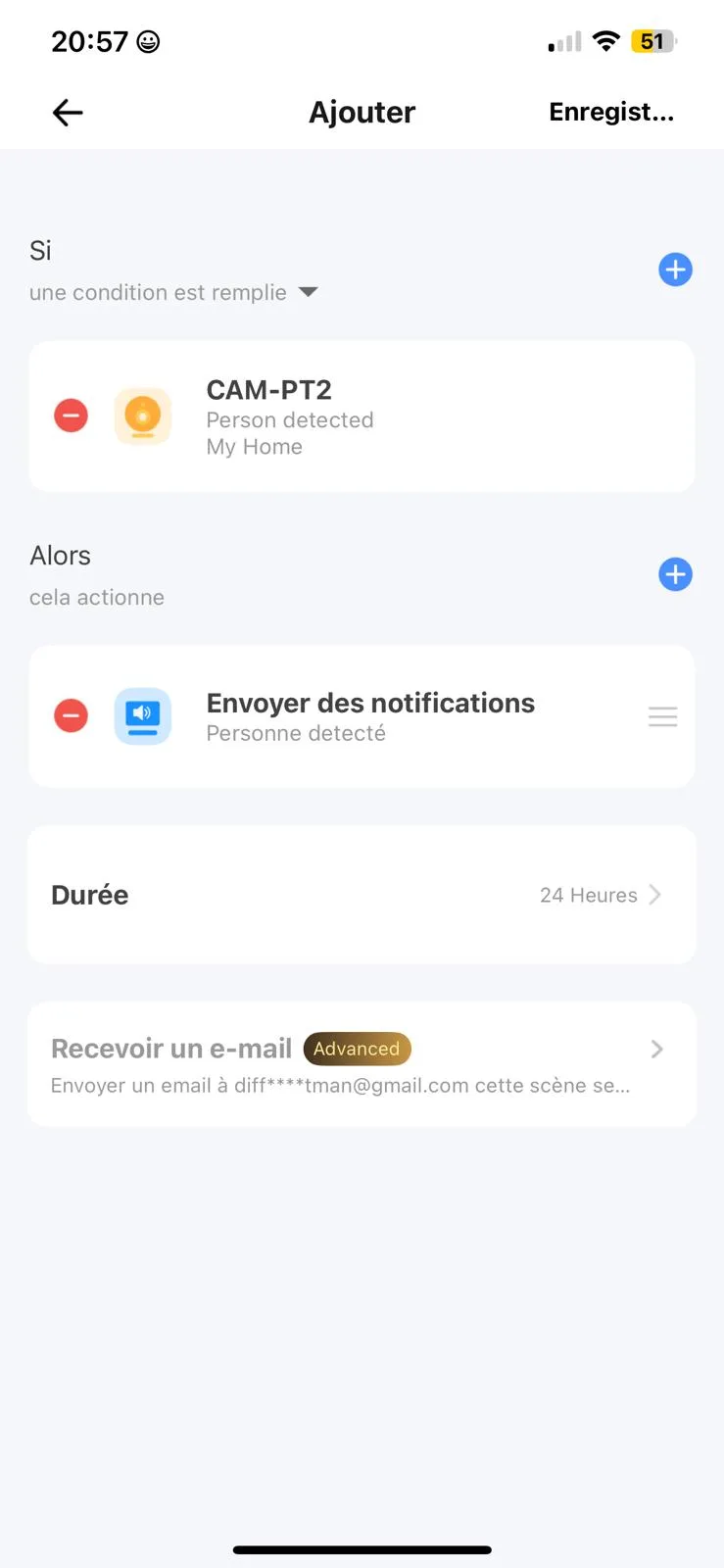
Task: Open Recevoir un e-mail Advanced option
Action: (x=362, y=1064)
